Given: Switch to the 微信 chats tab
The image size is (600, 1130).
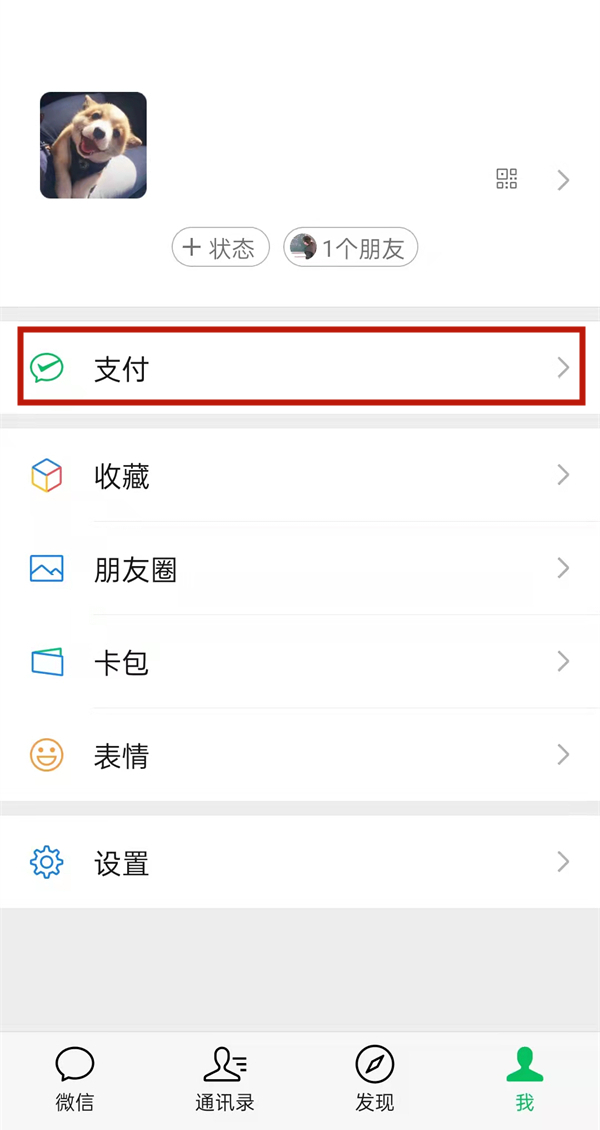Looking at the screenshot, I should point(75,1080).
